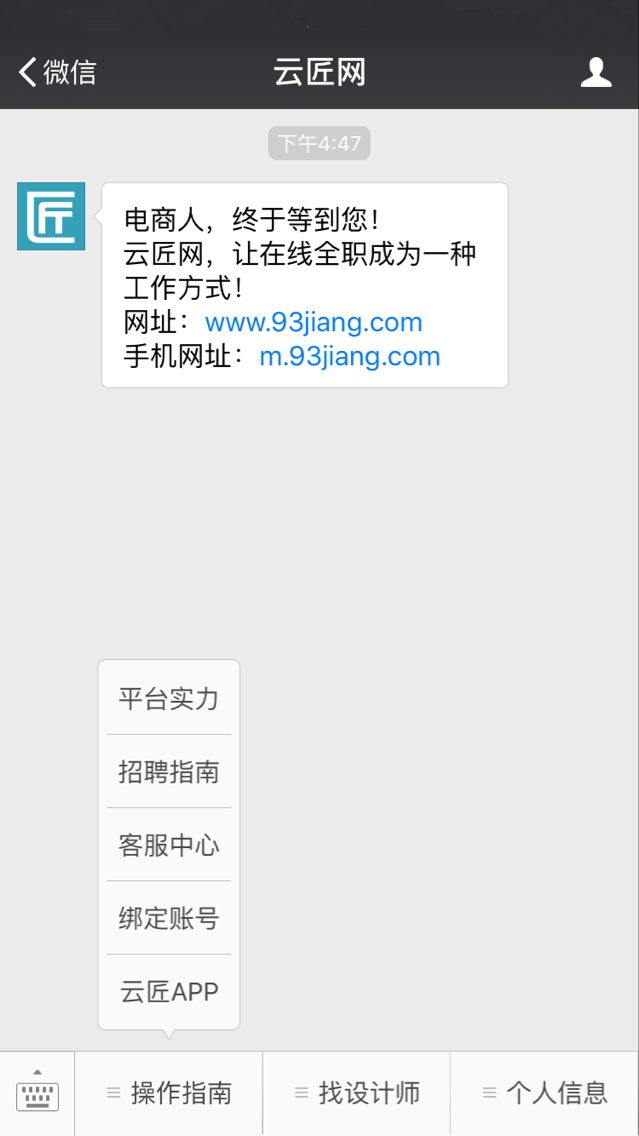The image size is (639, 1136).
Task: Open the www.93jiang.com link
Action: click(x=313, y=322)
